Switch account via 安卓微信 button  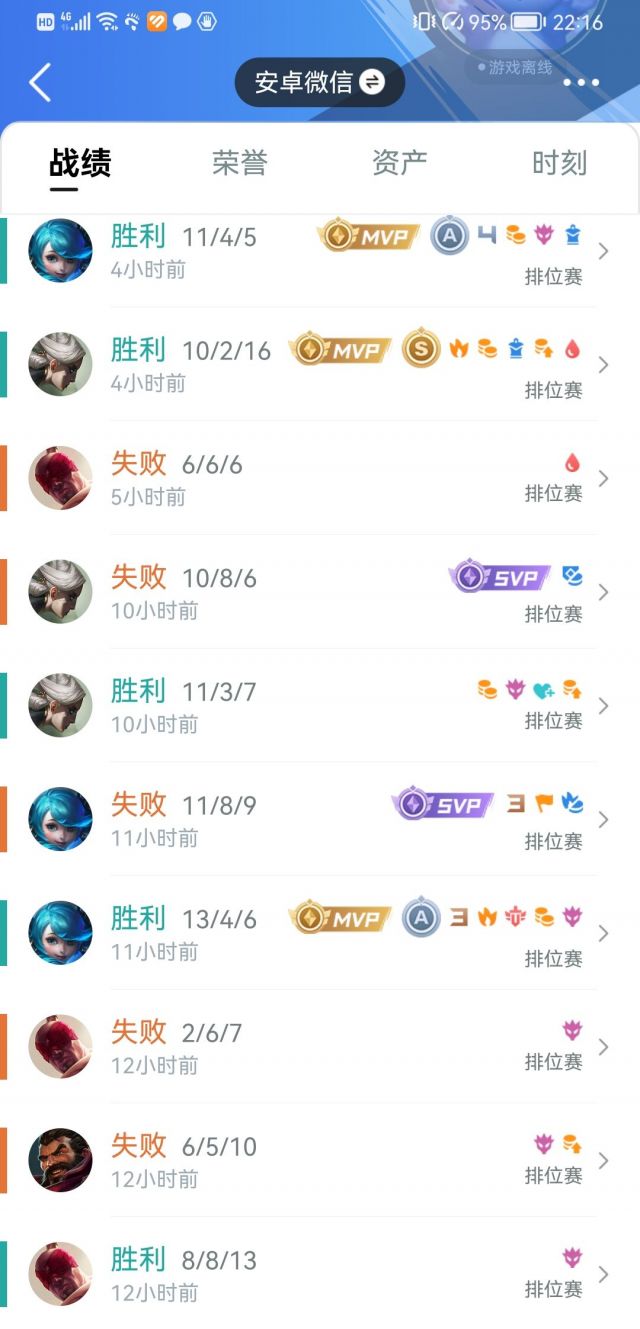320,82
